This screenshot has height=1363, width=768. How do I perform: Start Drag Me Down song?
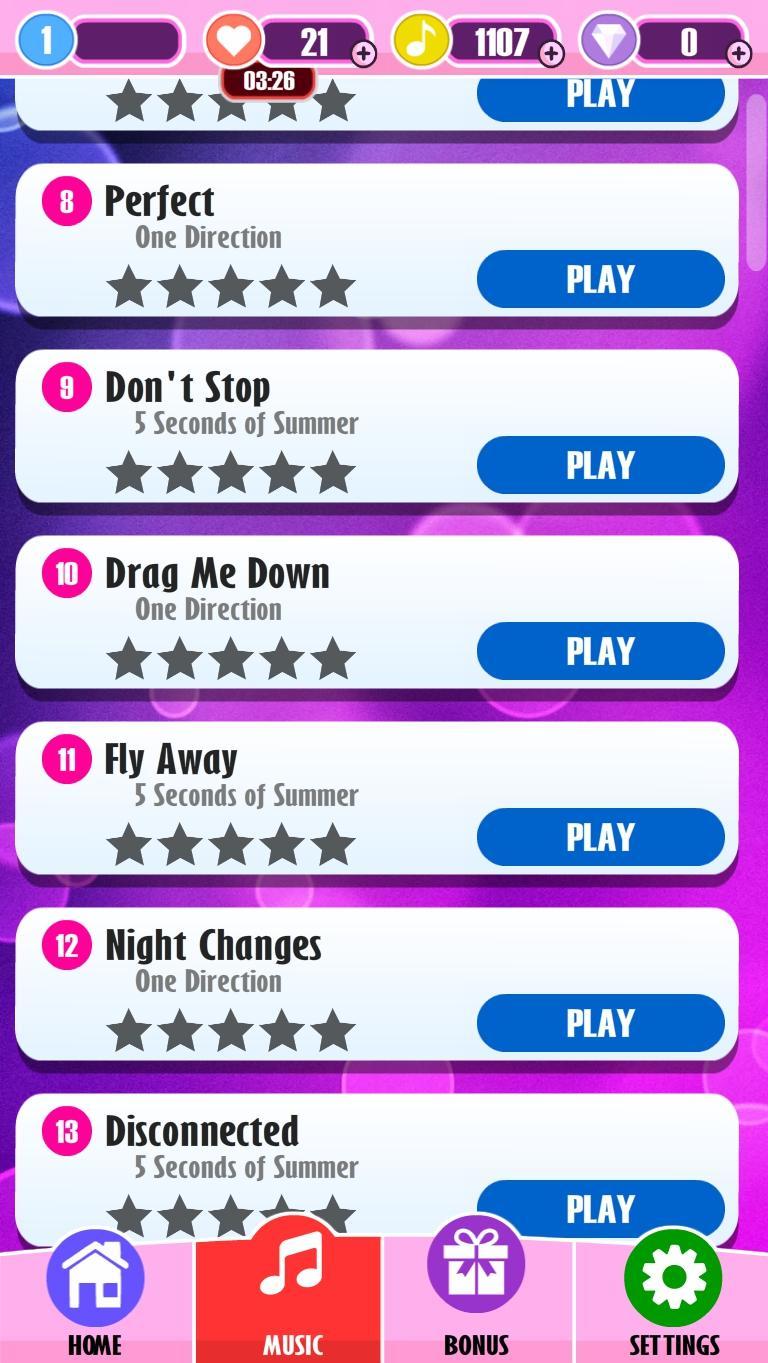tap(600, 651)
